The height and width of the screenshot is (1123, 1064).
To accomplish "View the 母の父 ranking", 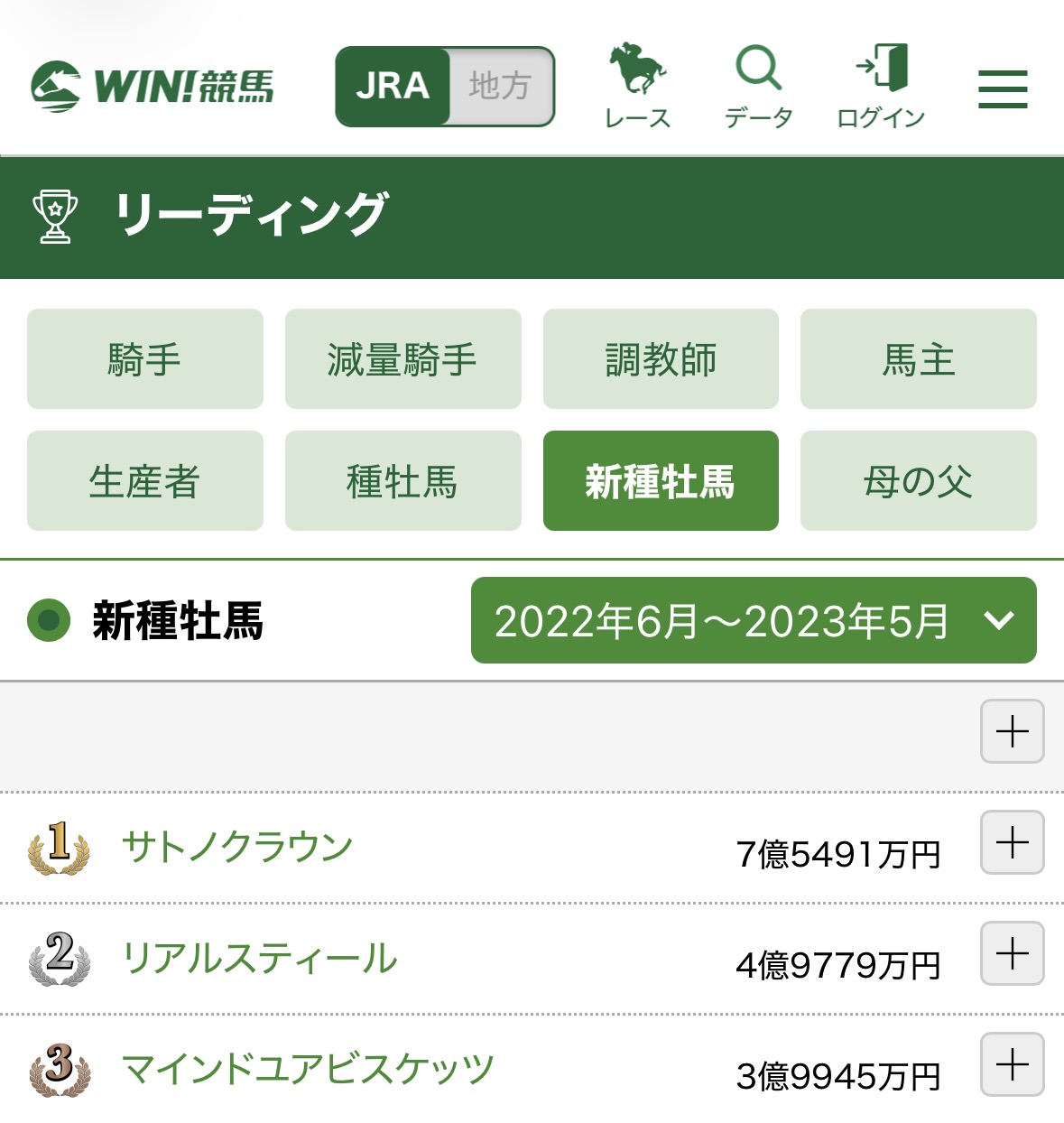I will coord(918,481).
